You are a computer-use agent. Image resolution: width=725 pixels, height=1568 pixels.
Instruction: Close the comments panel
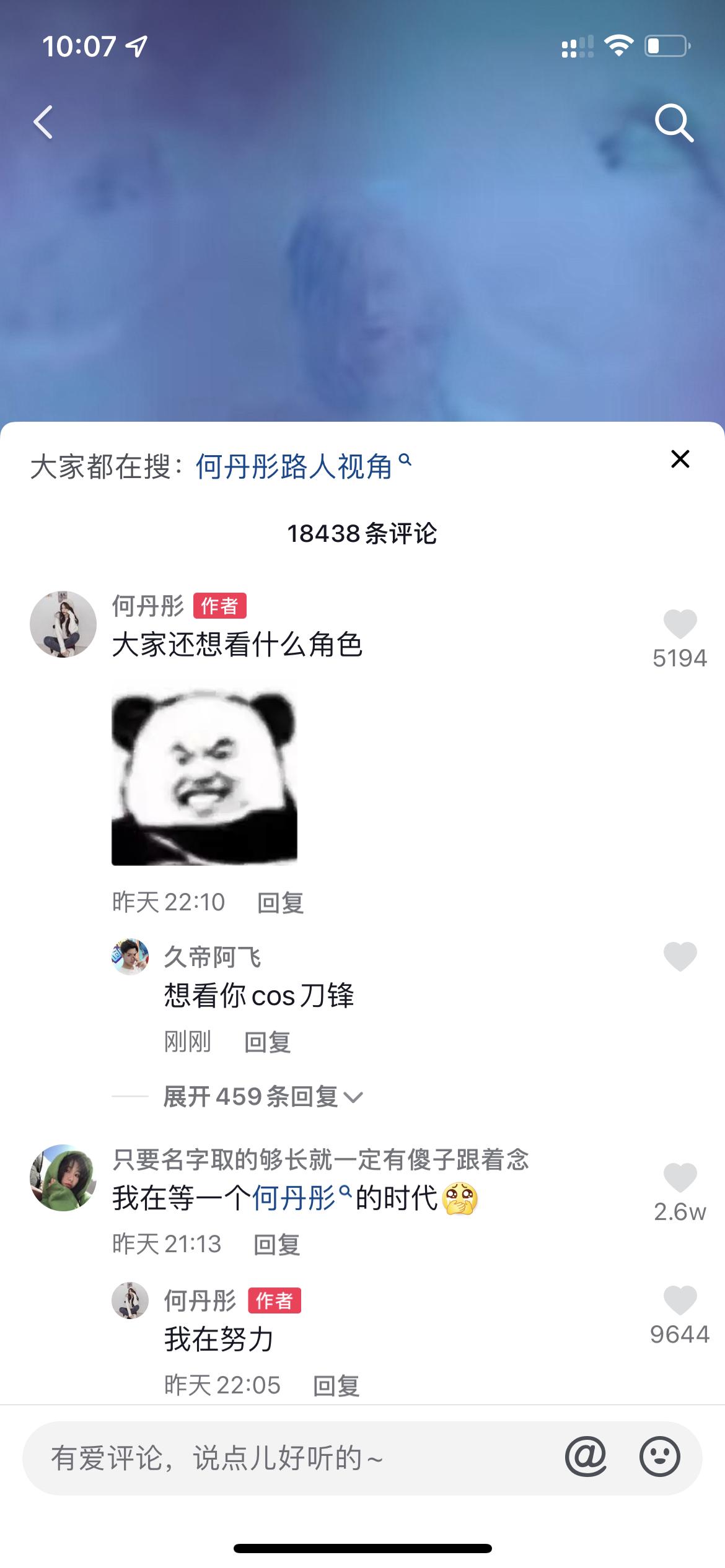[x=680, y=459]
